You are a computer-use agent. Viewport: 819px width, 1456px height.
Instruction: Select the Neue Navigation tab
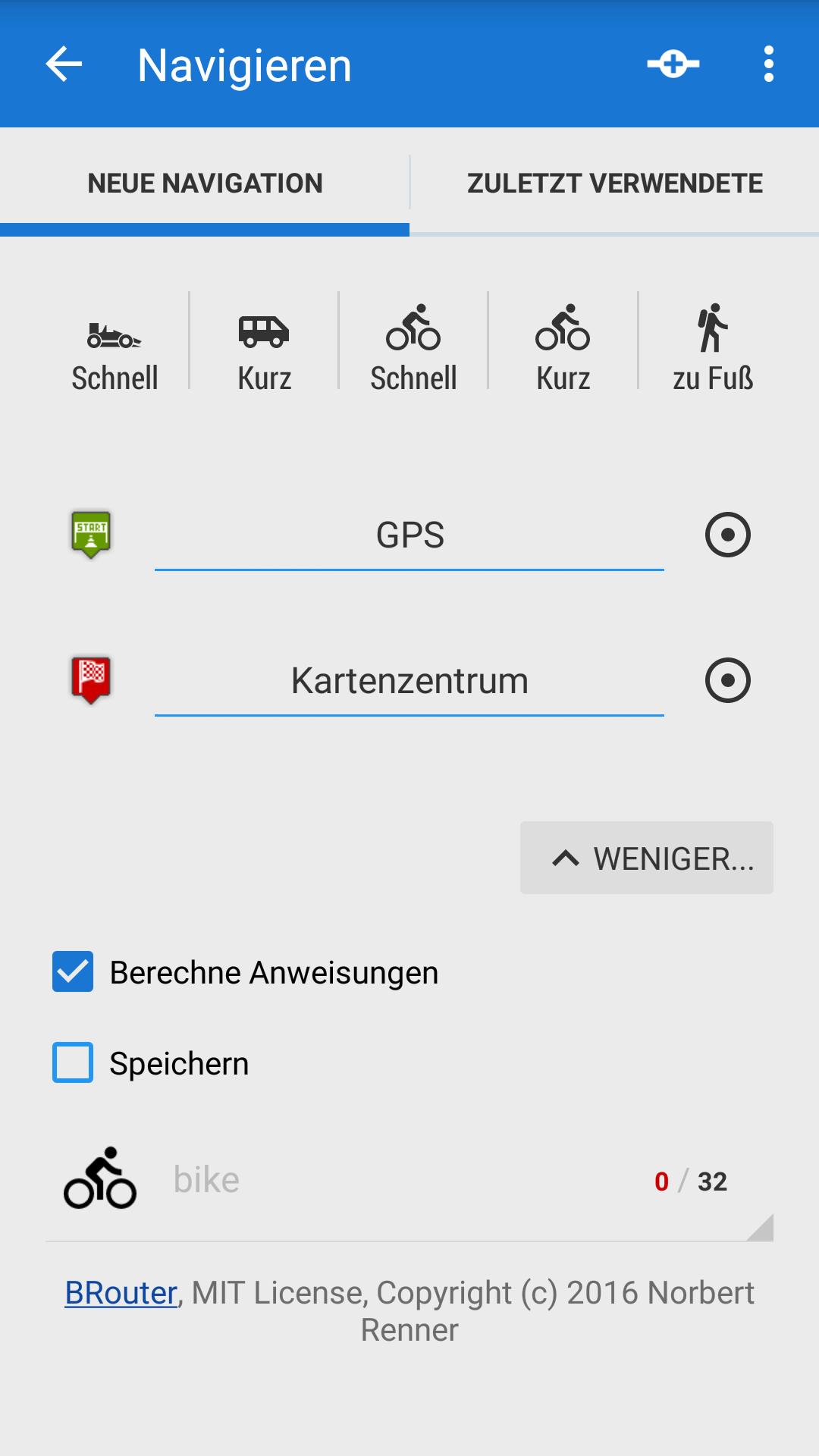pos(205,184)
